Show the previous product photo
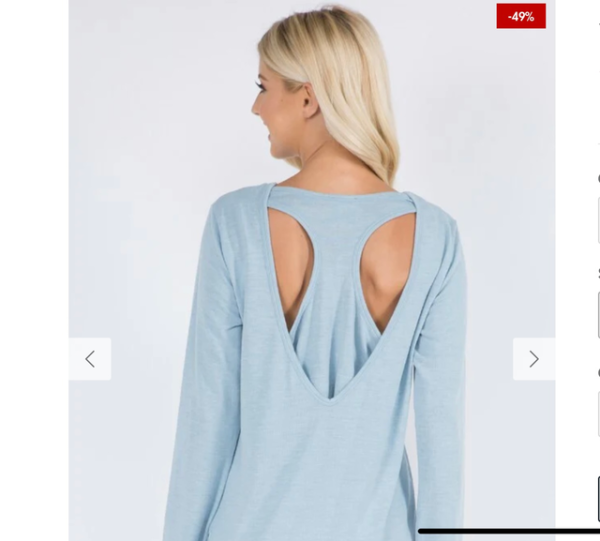The width and height of the screenshot is (600, 541). (90, 359)
